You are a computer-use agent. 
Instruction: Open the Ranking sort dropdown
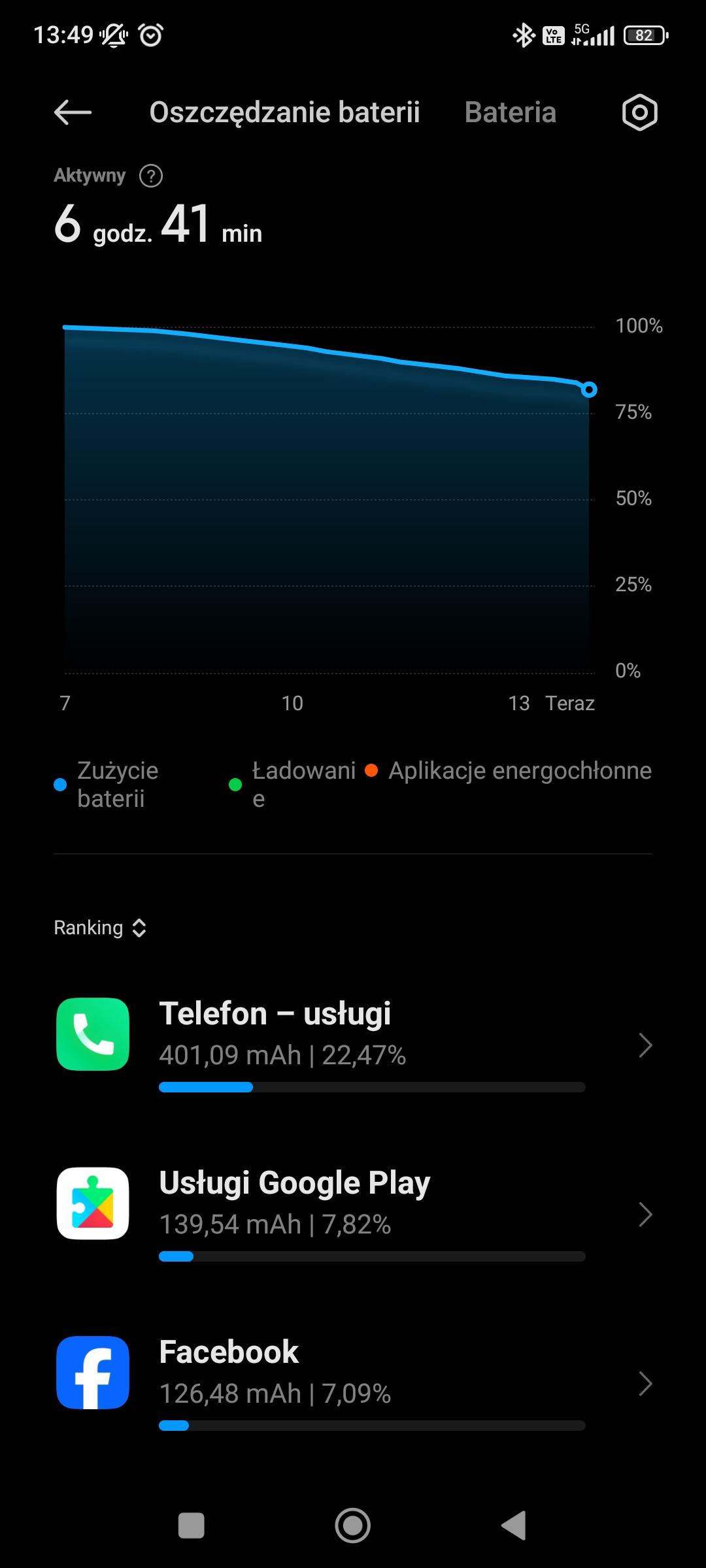[100, 928]
